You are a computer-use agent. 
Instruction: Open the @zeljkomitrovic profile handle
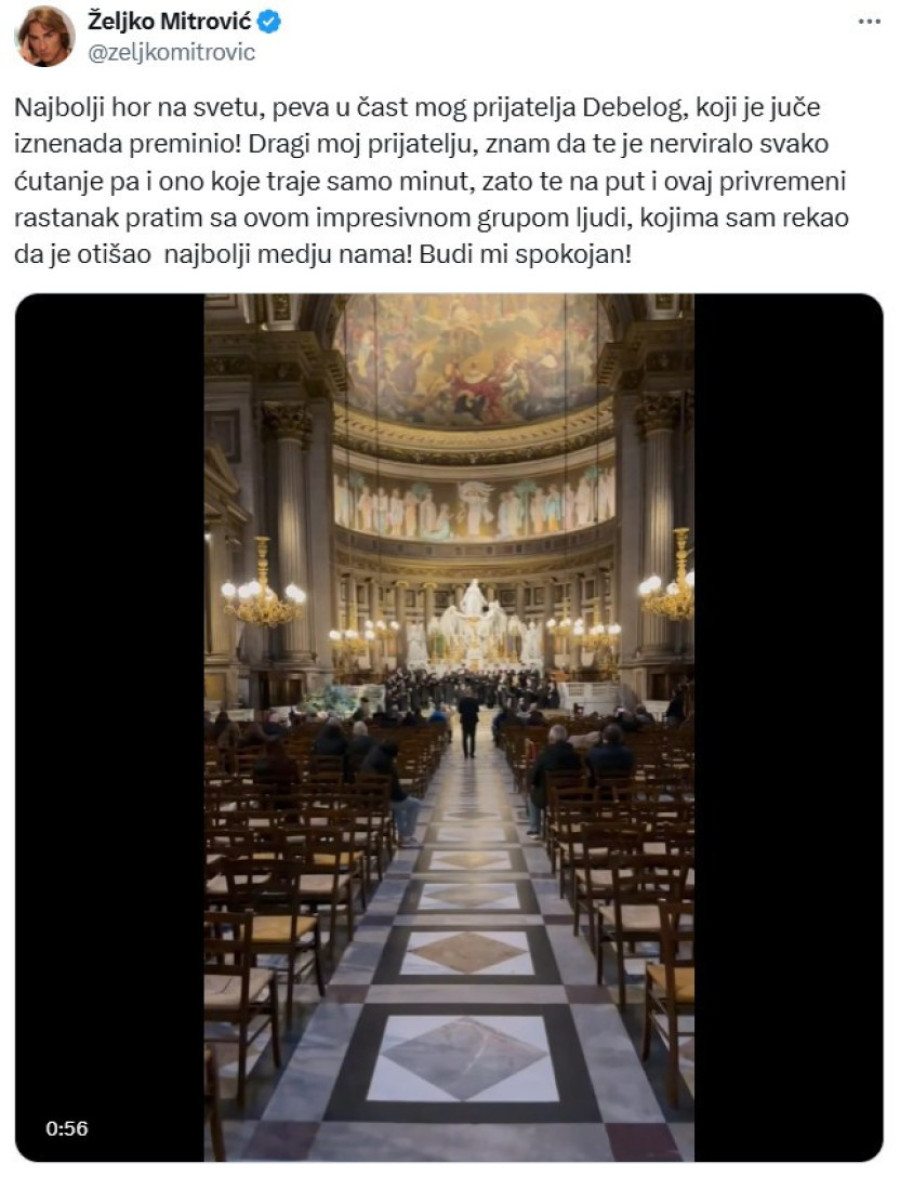(173, 53)
